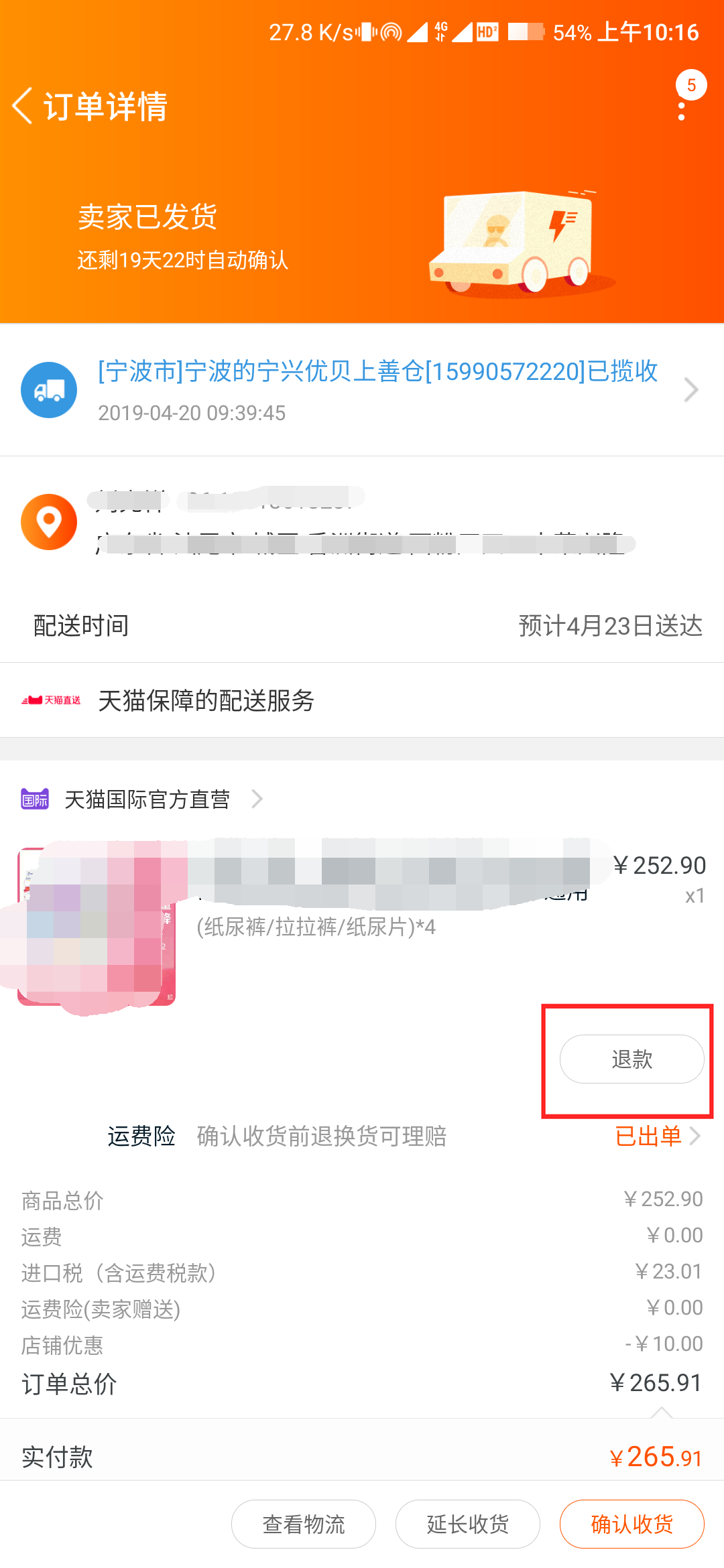Tap the blue delivery truck logistics icon
The width and height of the screenshot is (724, 1568).
click(x=48, y=389)
